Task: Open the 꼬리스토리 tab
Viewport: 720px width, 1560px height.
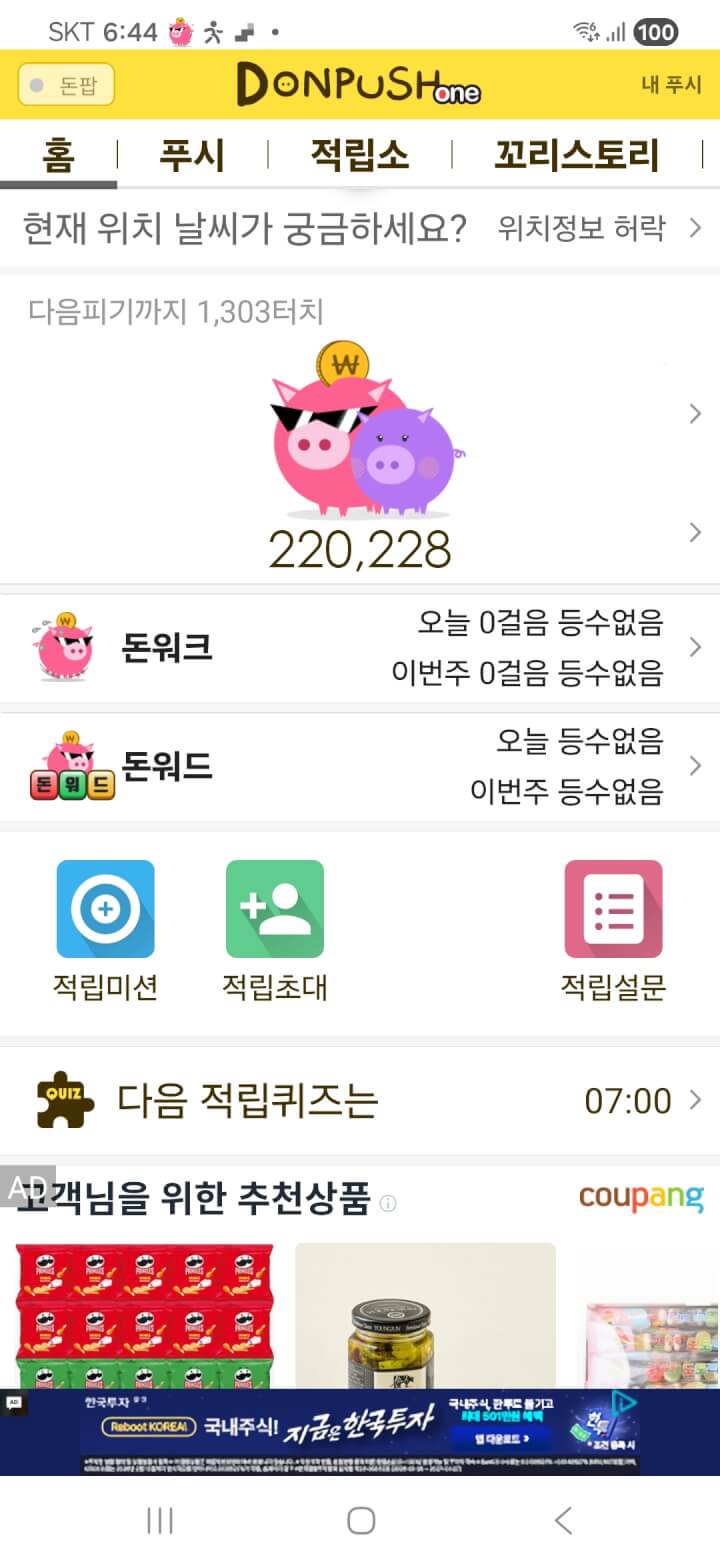Action: (576, 155)
